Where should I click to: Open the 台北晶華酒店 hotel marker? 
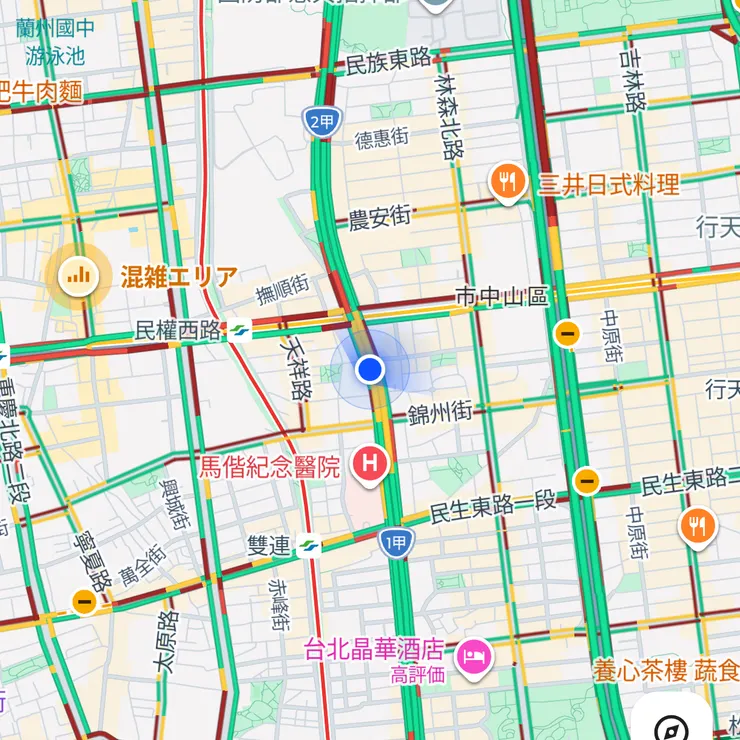(471, 657)
